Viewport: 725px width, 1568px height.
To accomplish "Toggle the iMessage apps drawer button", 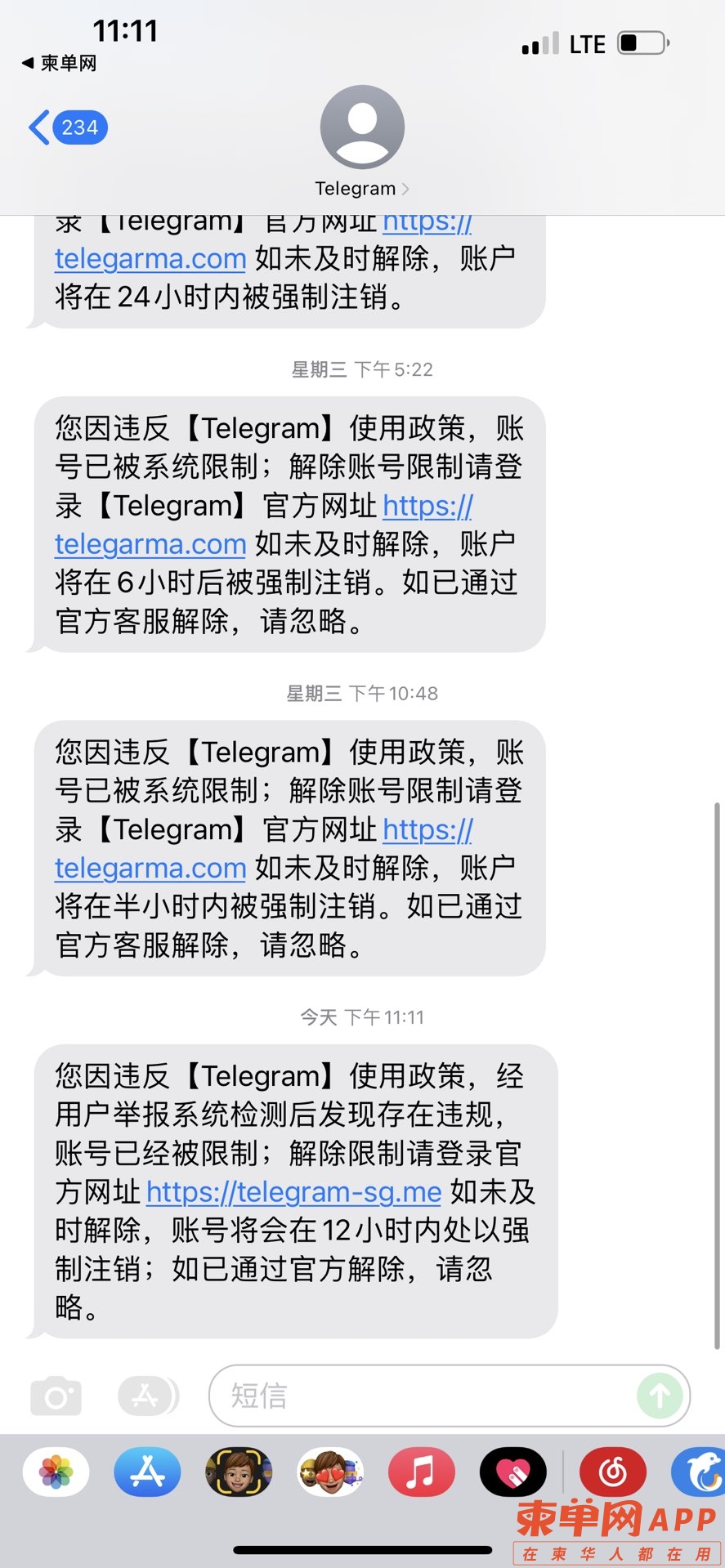I will (x=147, y=1396).
